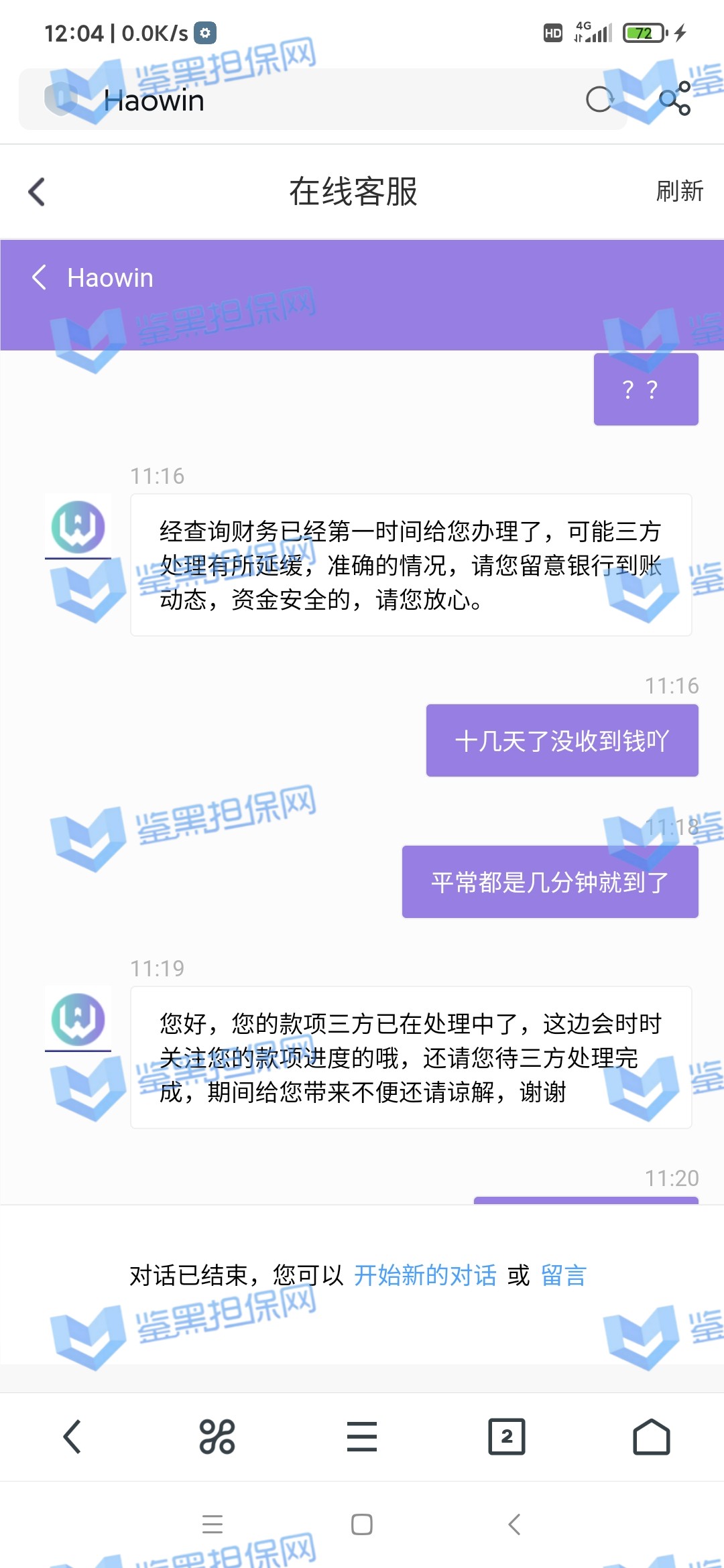Leave a message via 留言 link

click(564, 1275)
